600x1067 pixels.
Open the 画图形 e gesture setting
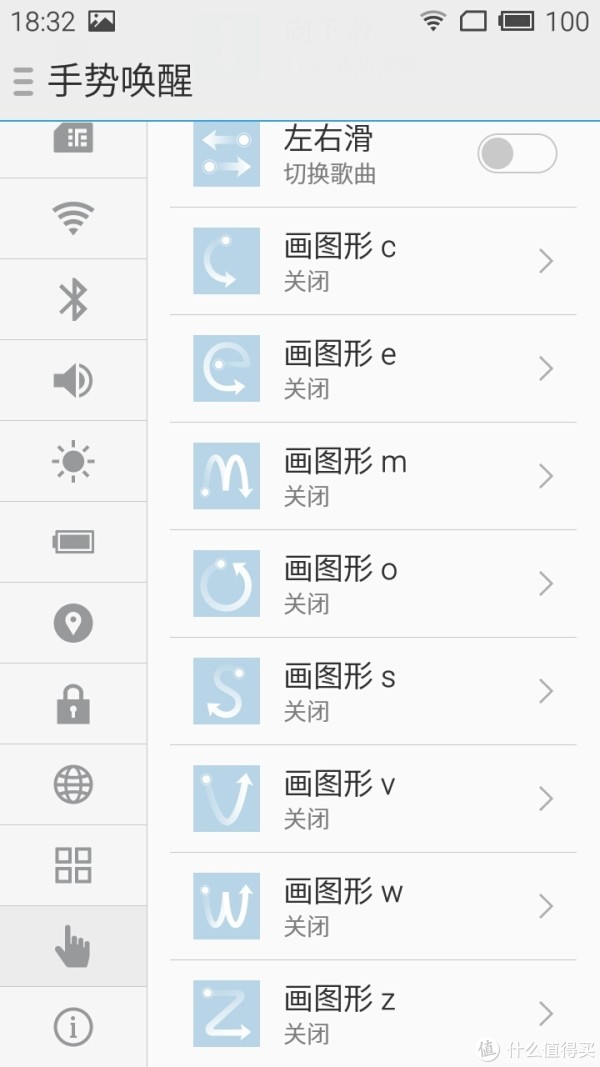(373, 369)
